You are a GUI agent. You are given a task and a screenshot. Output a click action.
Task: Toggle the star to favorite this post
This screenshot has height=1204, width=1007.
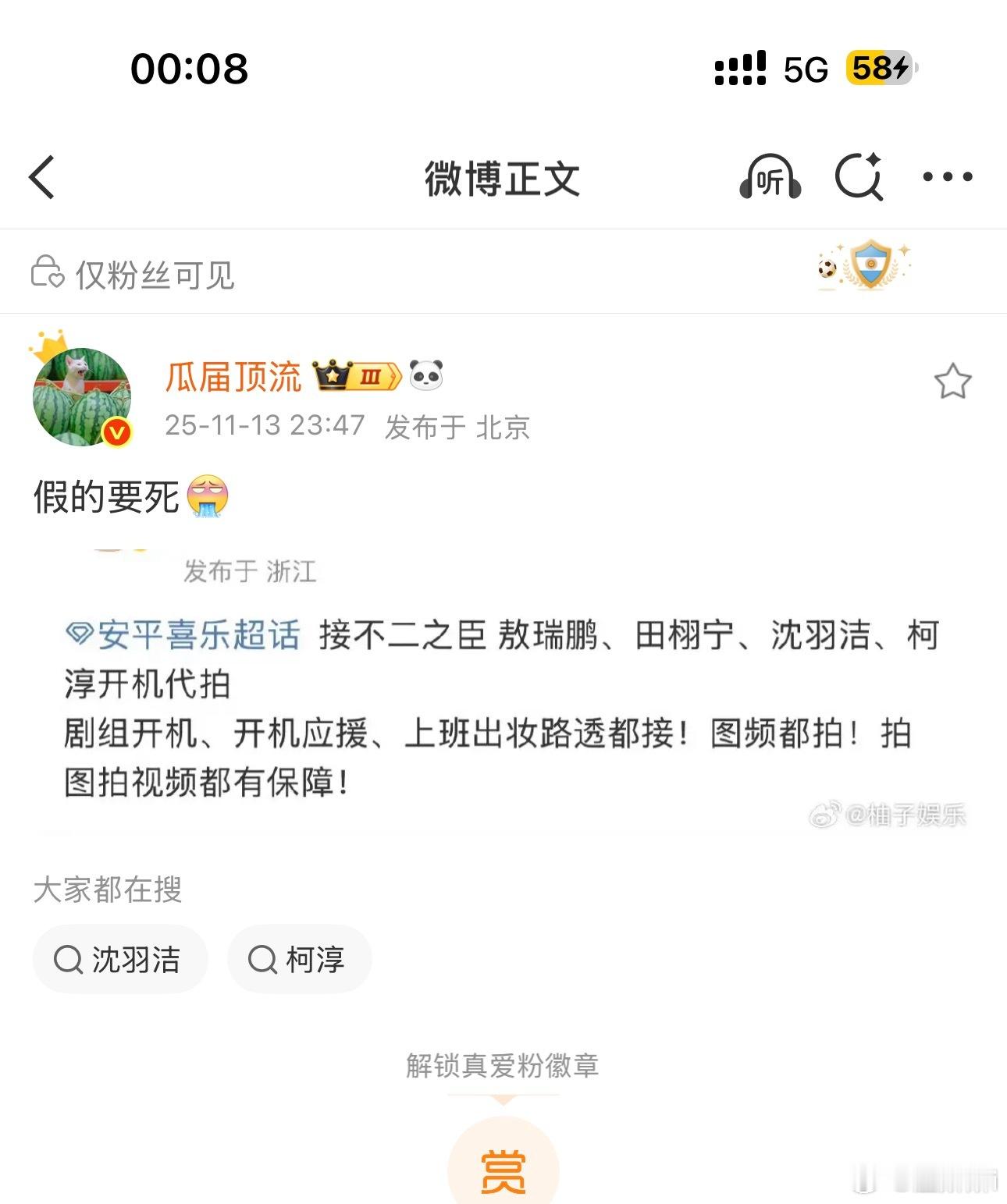coord(954,380)
